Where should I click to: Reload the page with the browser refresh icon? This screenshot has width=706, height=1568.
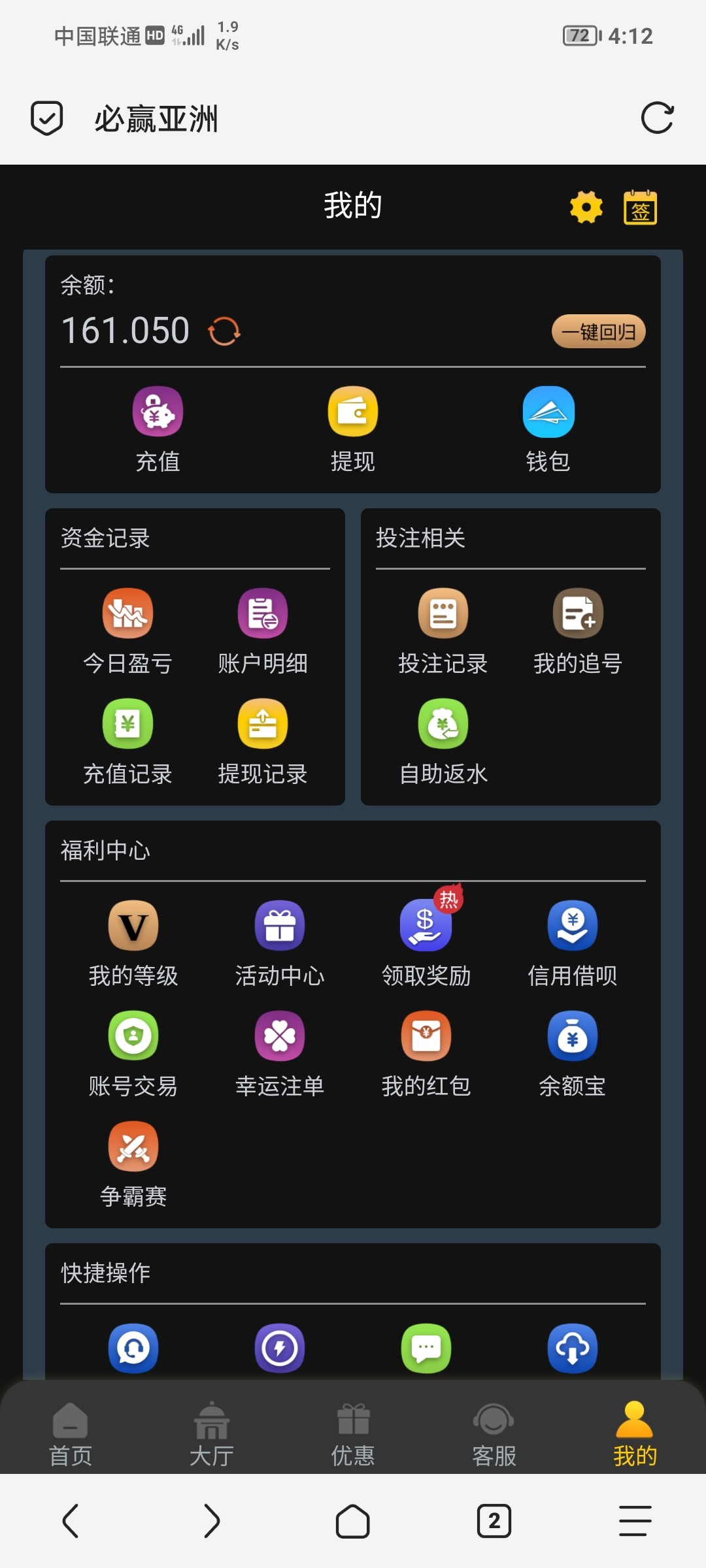657,118
